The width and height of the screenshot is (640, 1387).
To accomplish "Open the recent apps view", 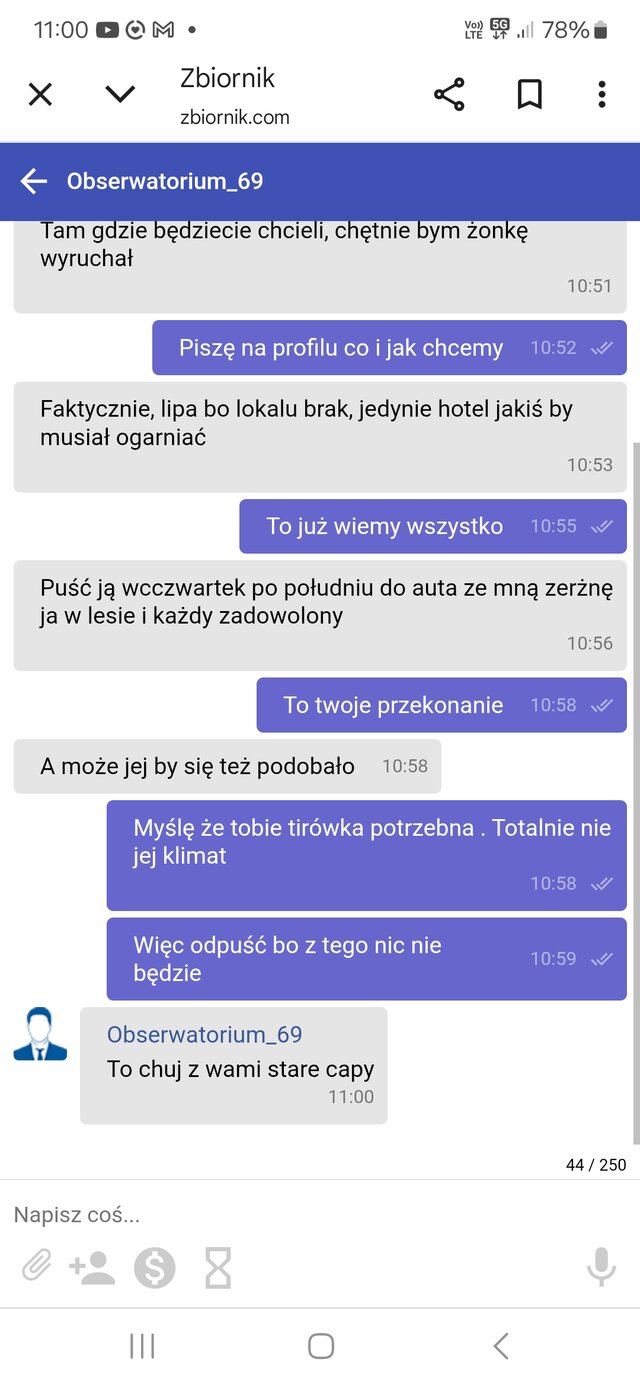I will point(142,1346).
